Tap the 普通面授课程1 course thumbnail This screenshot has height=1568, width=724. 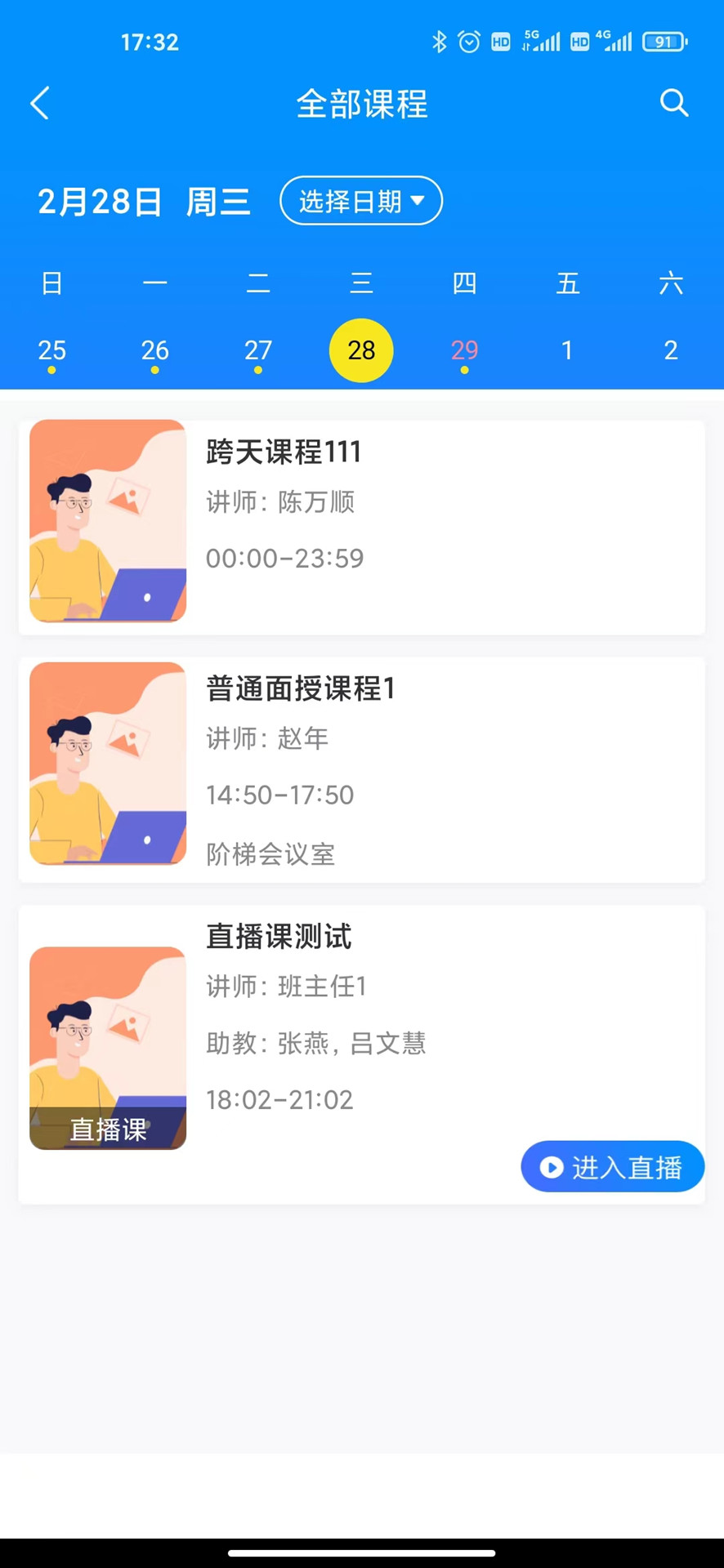(x=107, y=764)
